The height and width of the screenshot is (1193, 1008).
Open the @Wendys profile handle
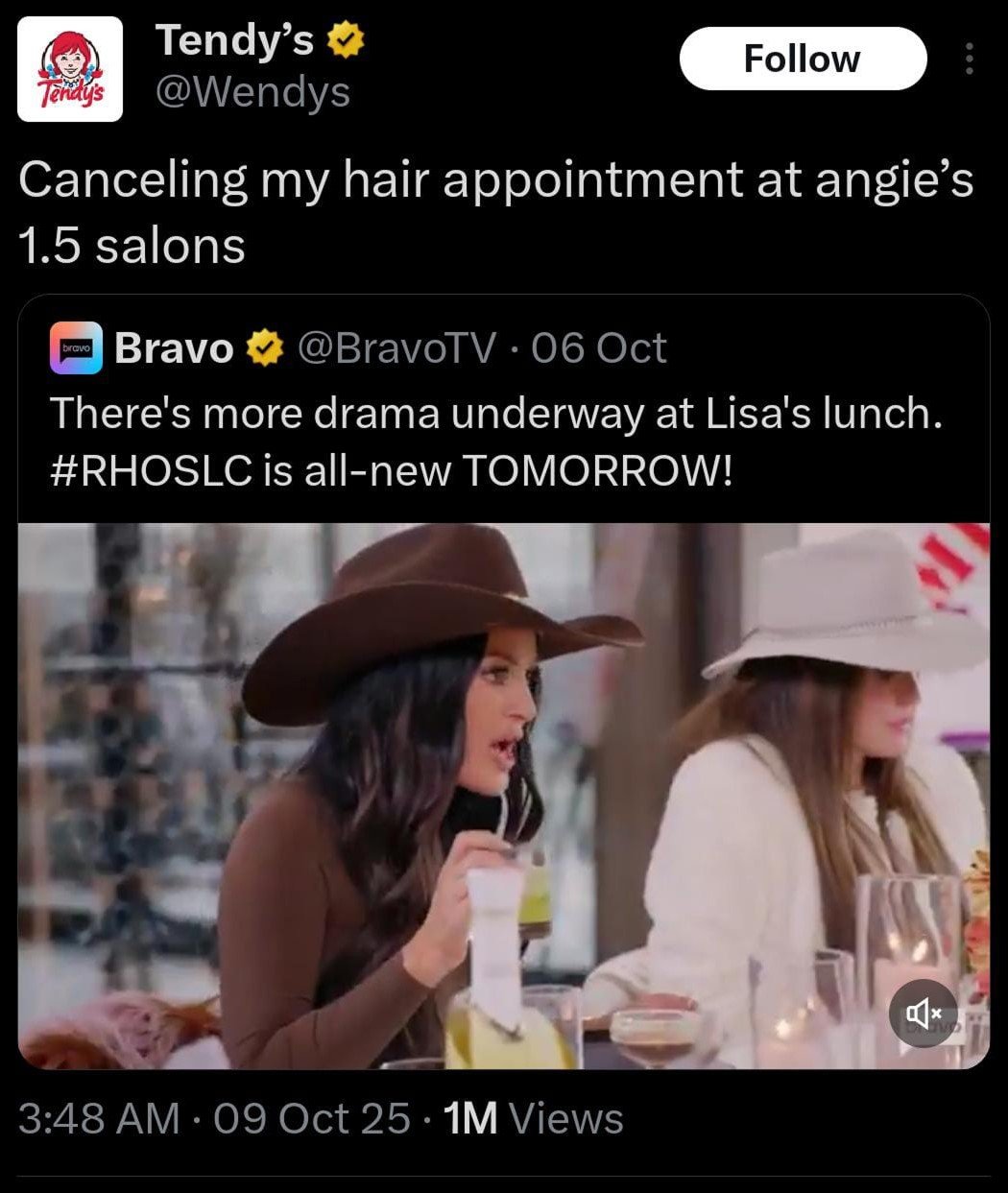pyautogui.click(x=252, y=93)
